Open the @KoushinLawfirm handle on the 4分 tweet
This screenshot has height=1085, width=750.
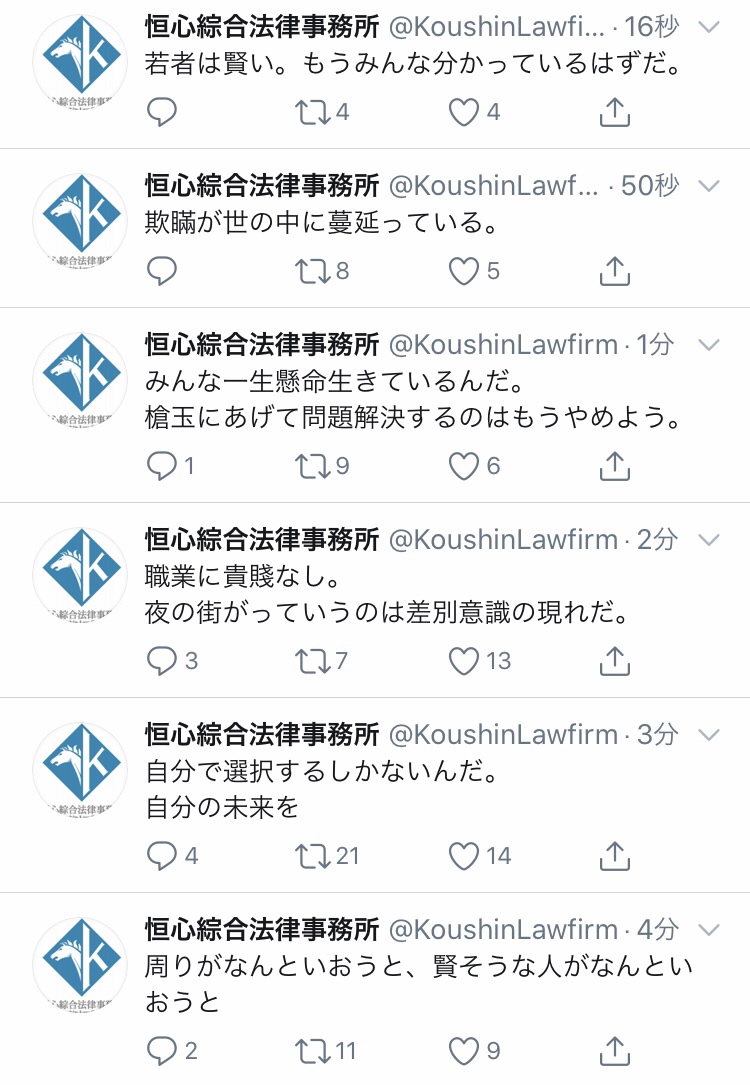coord(503,929)
